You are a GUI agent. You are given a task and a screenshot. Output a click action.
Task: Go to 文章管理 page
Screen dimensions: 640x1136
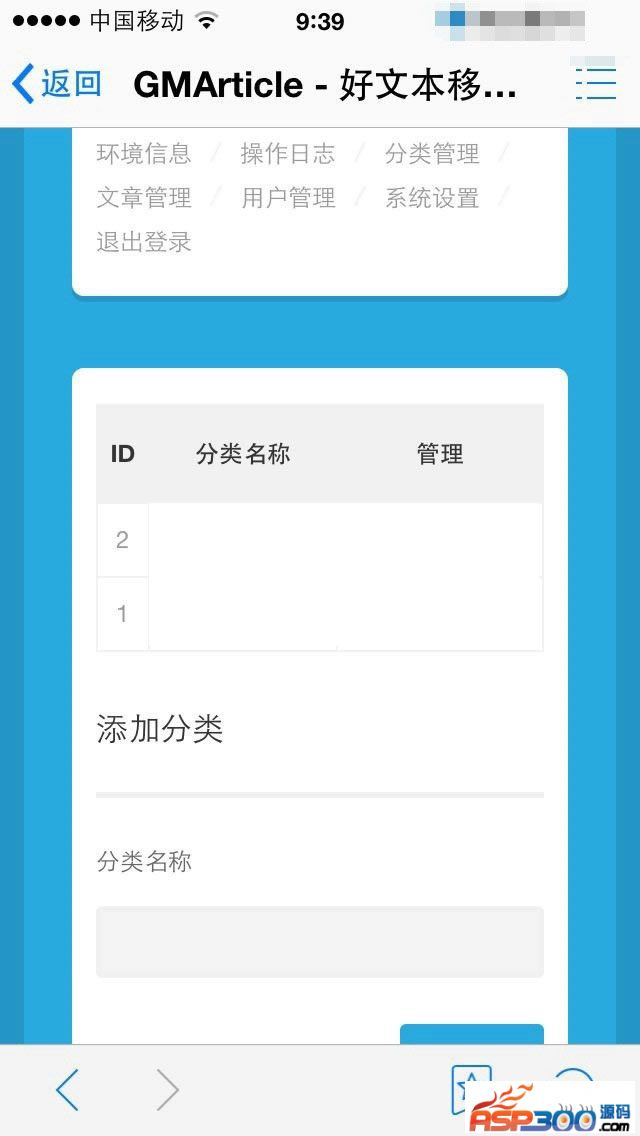pos(143,198)
